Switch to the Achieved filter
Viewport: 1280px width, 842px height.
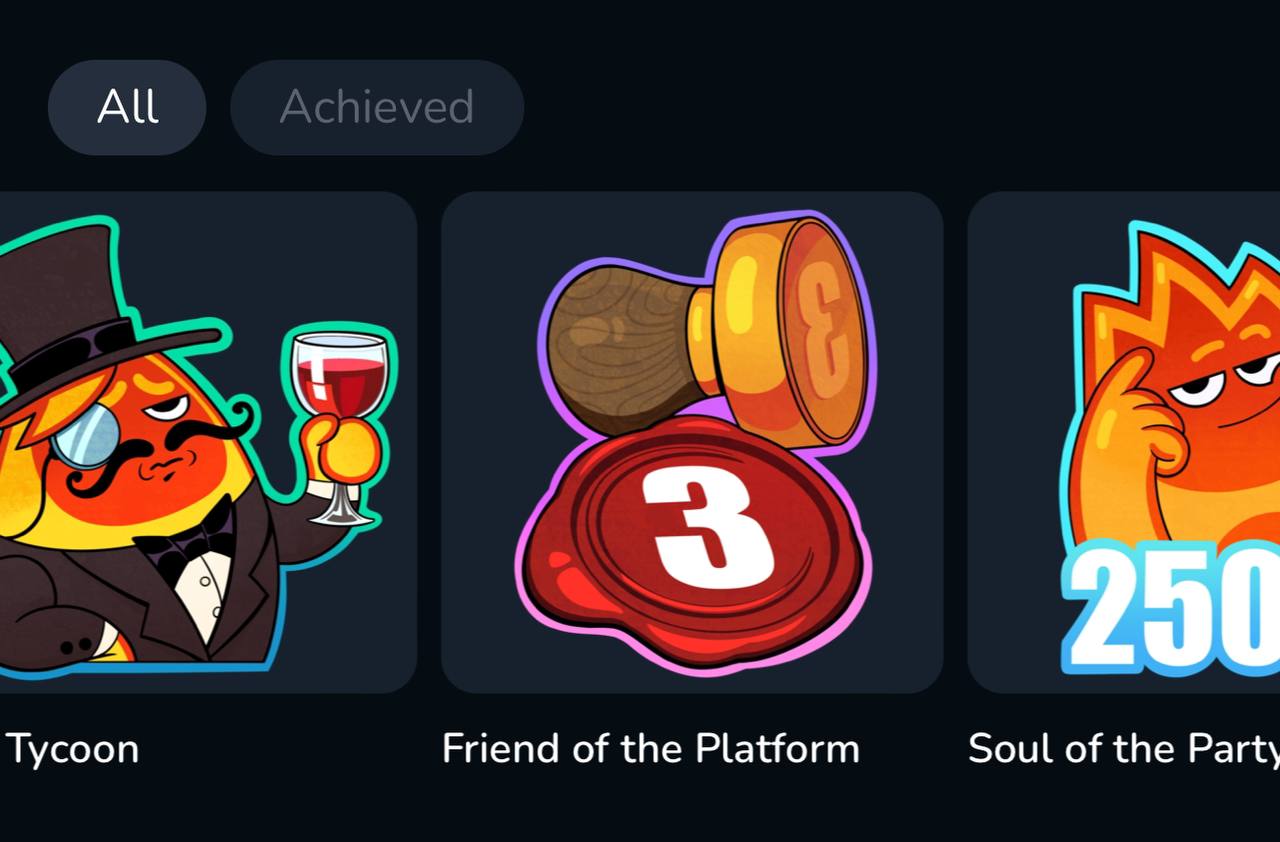(x=377, y=107)
